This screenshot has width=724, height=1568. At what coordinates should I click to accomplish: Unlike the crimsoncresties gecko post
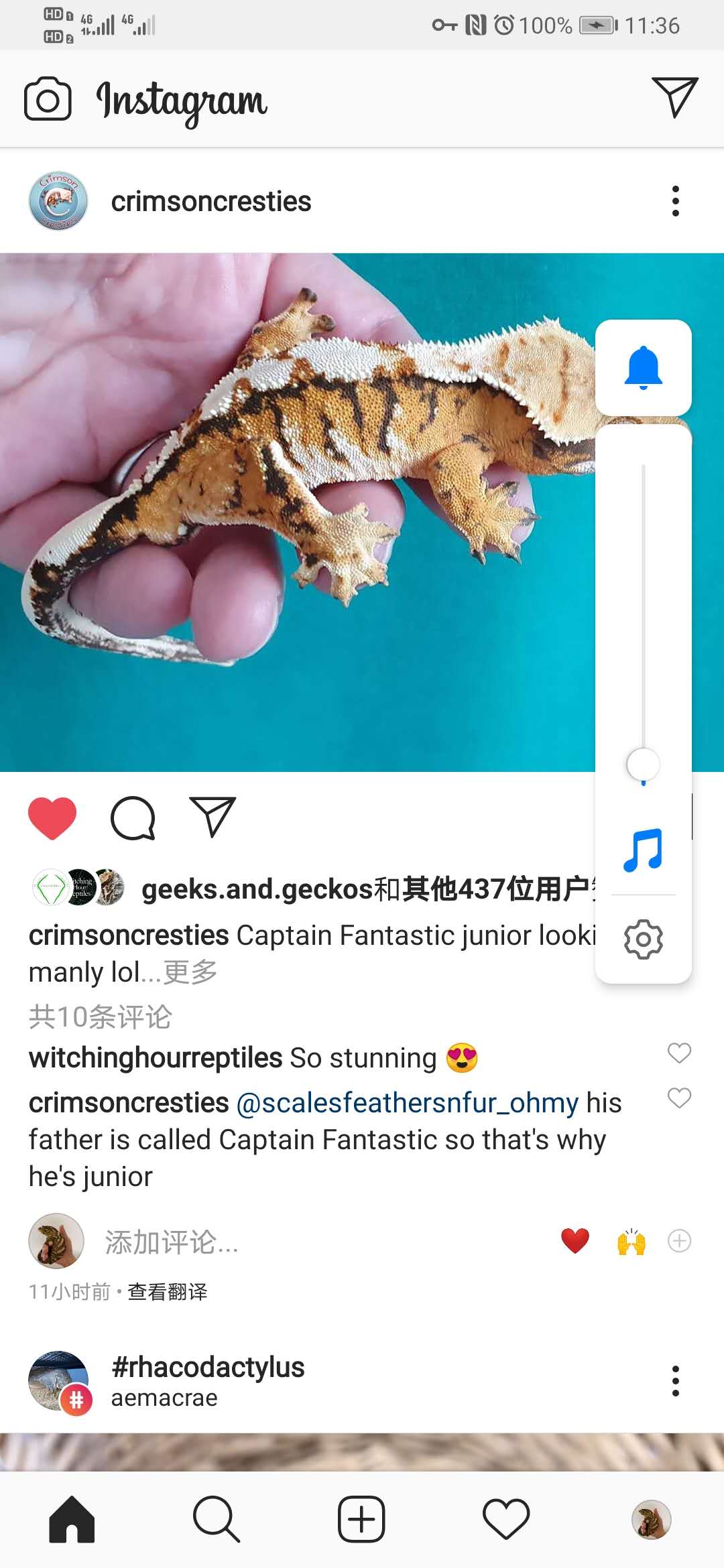(52, 818)
